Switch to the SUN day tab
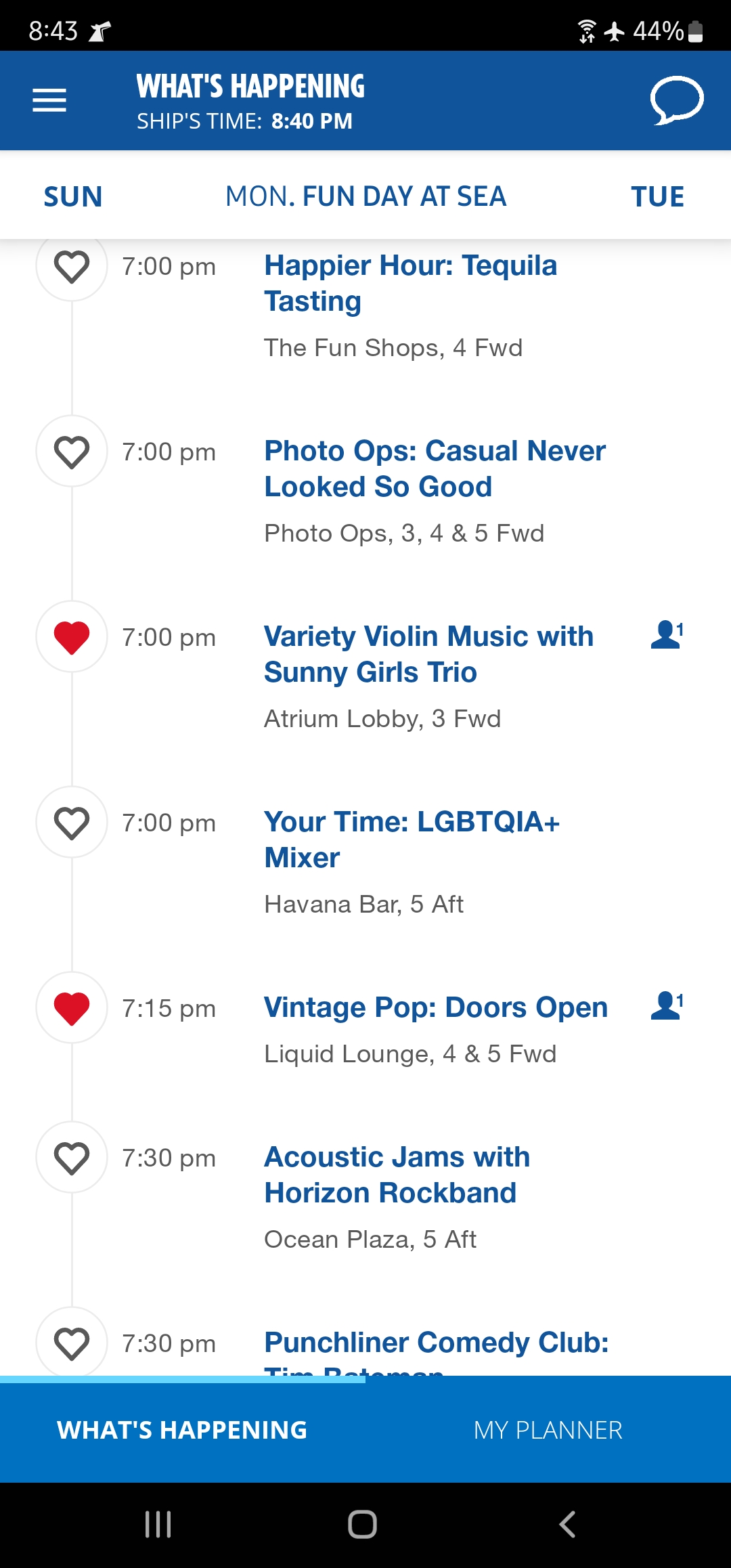The width and height of the screenshot is (731, 1568). (x=73, y=197)
